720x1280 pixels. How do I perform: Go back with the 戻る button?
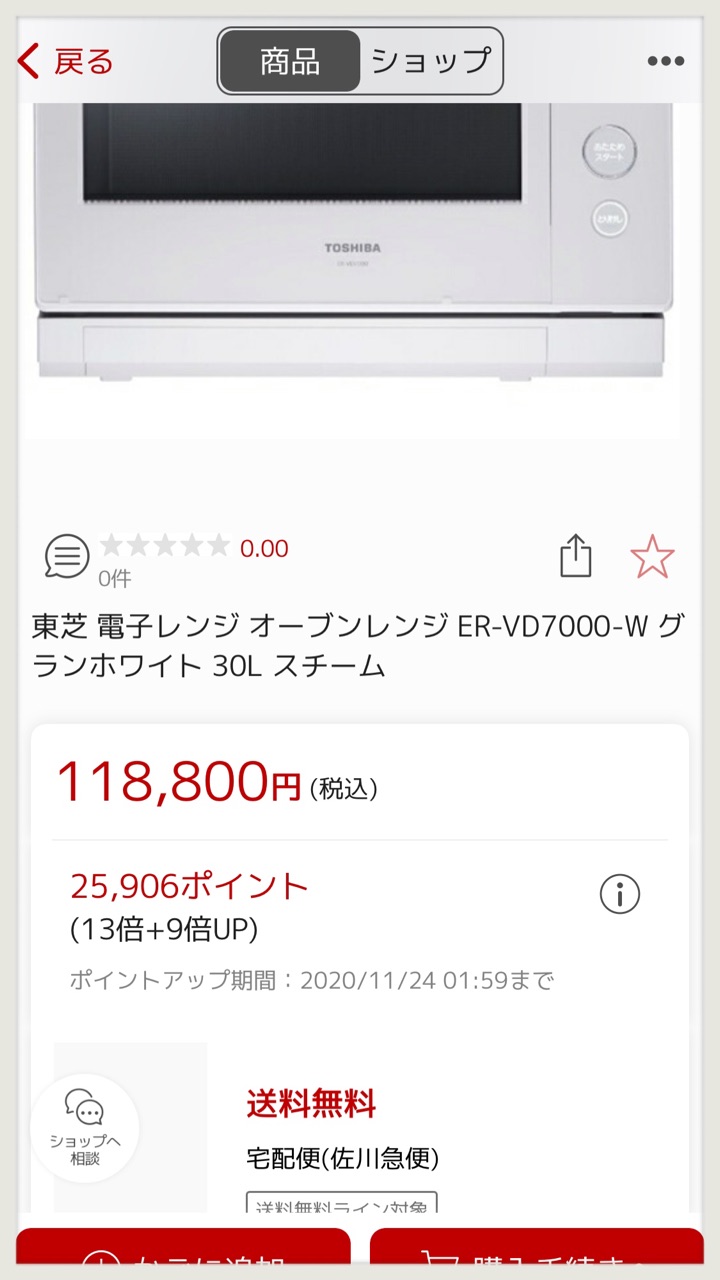[x=66, y=62]
